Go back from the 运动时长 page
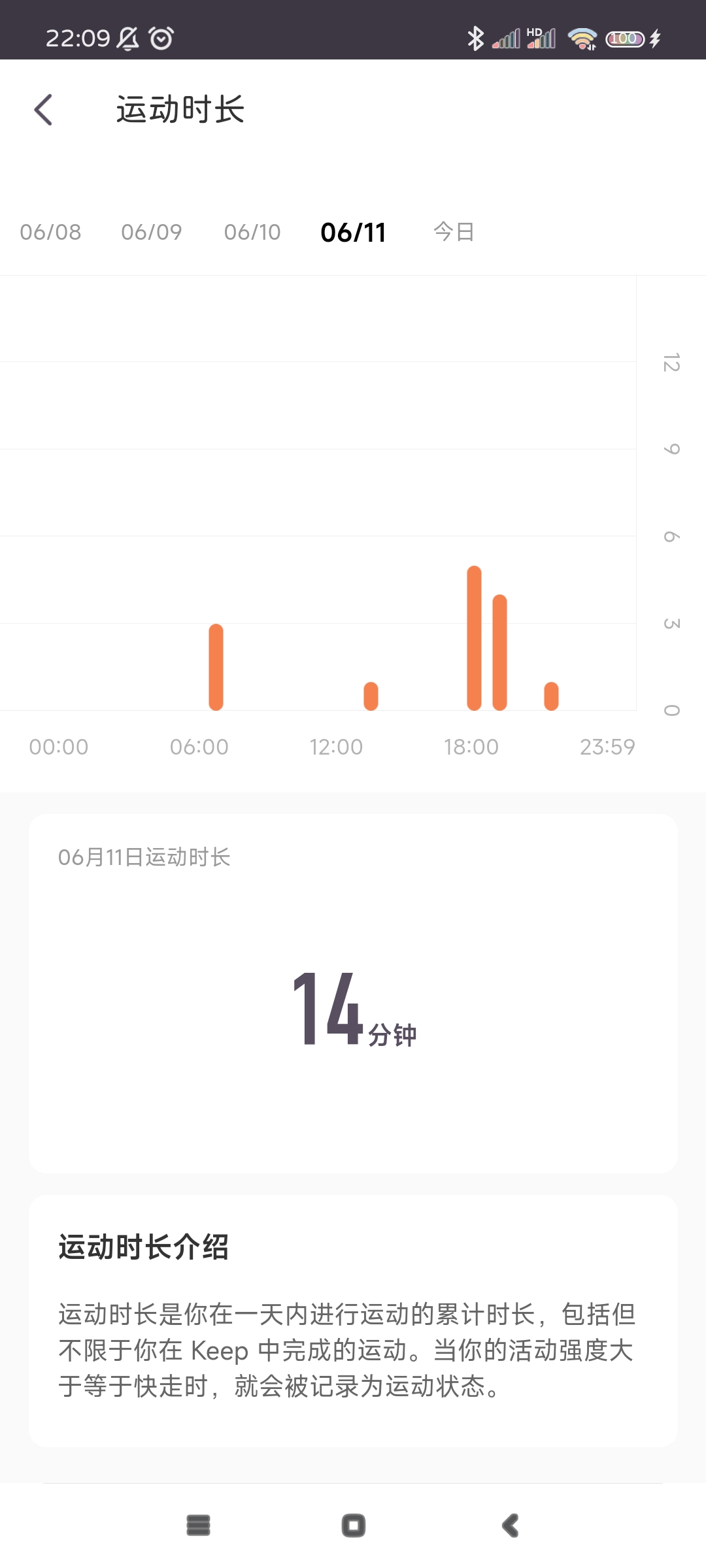 [43, 109]
